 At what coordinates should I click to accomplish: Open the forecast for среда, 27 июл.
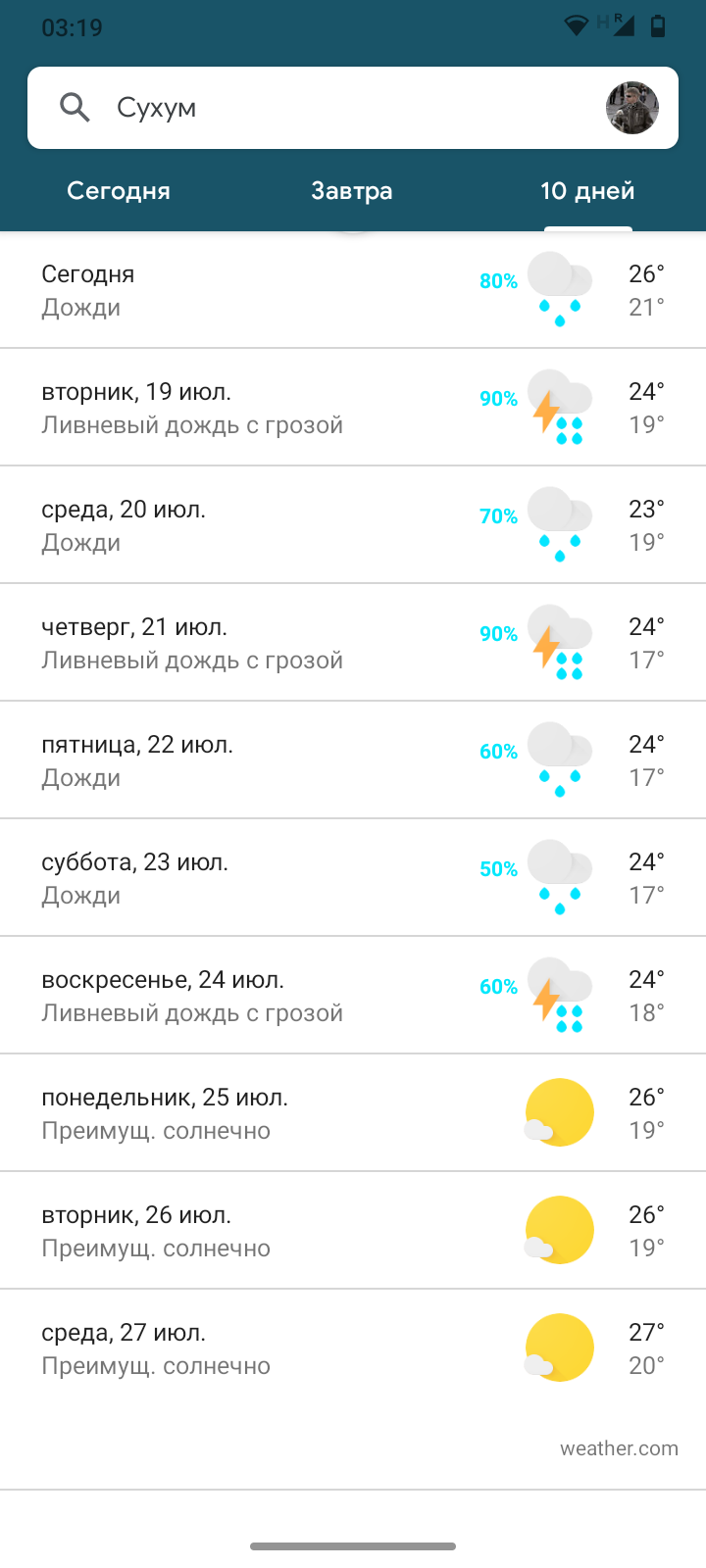(x=353, y=1348)
